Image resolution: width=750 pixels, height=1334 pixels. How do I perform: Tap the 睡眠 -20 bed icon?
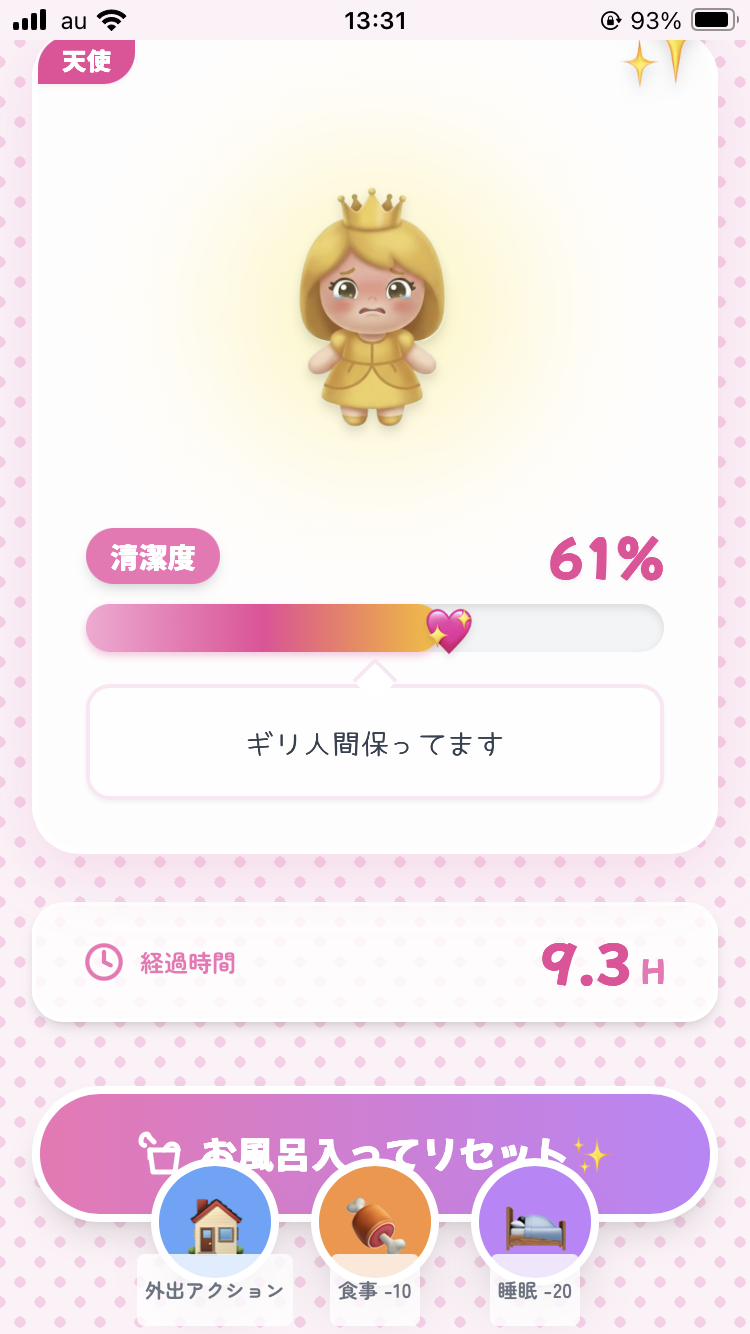coord(535,1220)
